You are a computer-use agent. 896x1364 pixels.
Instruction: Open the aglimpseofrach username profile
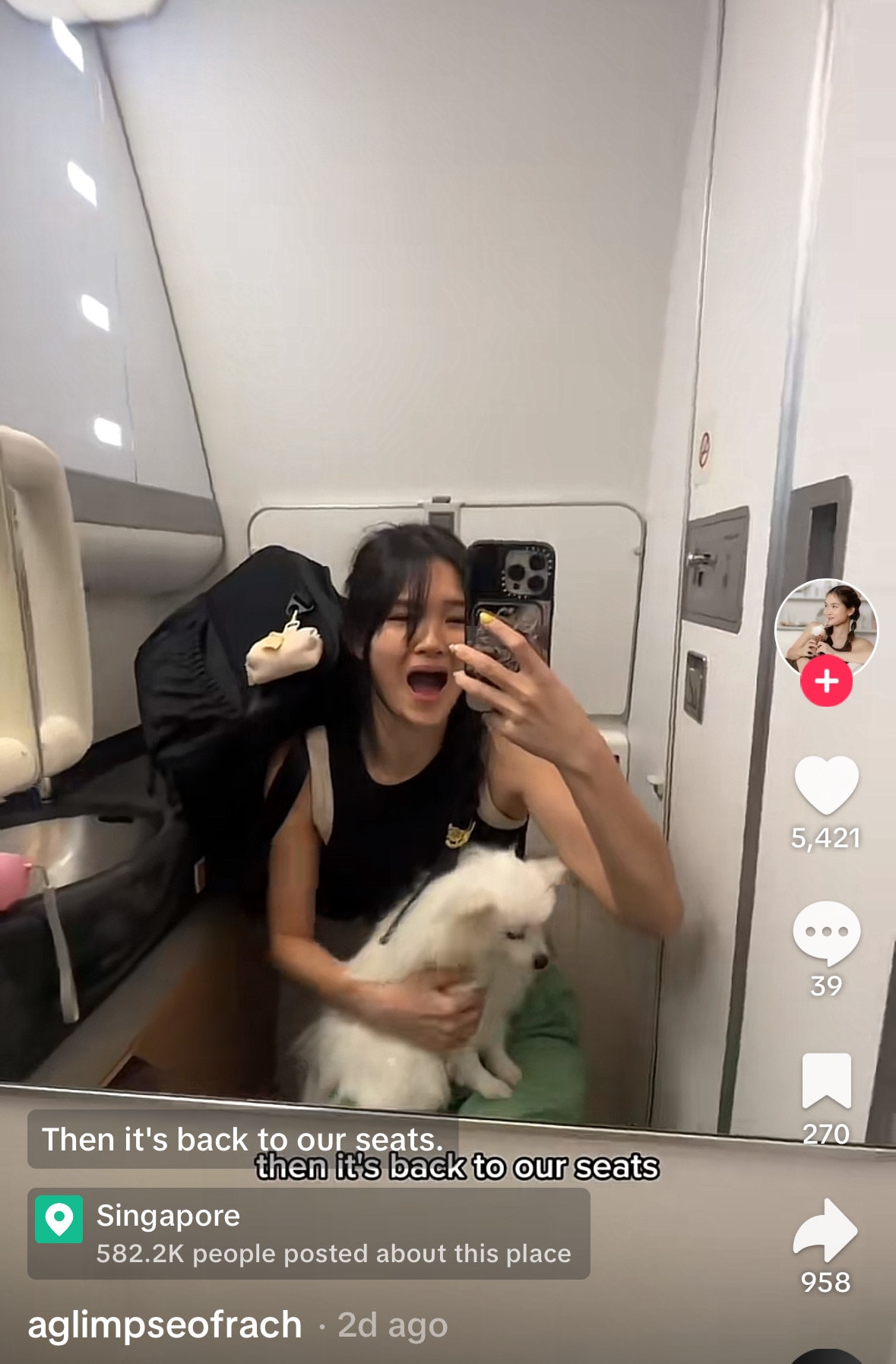coord(165,1324)
